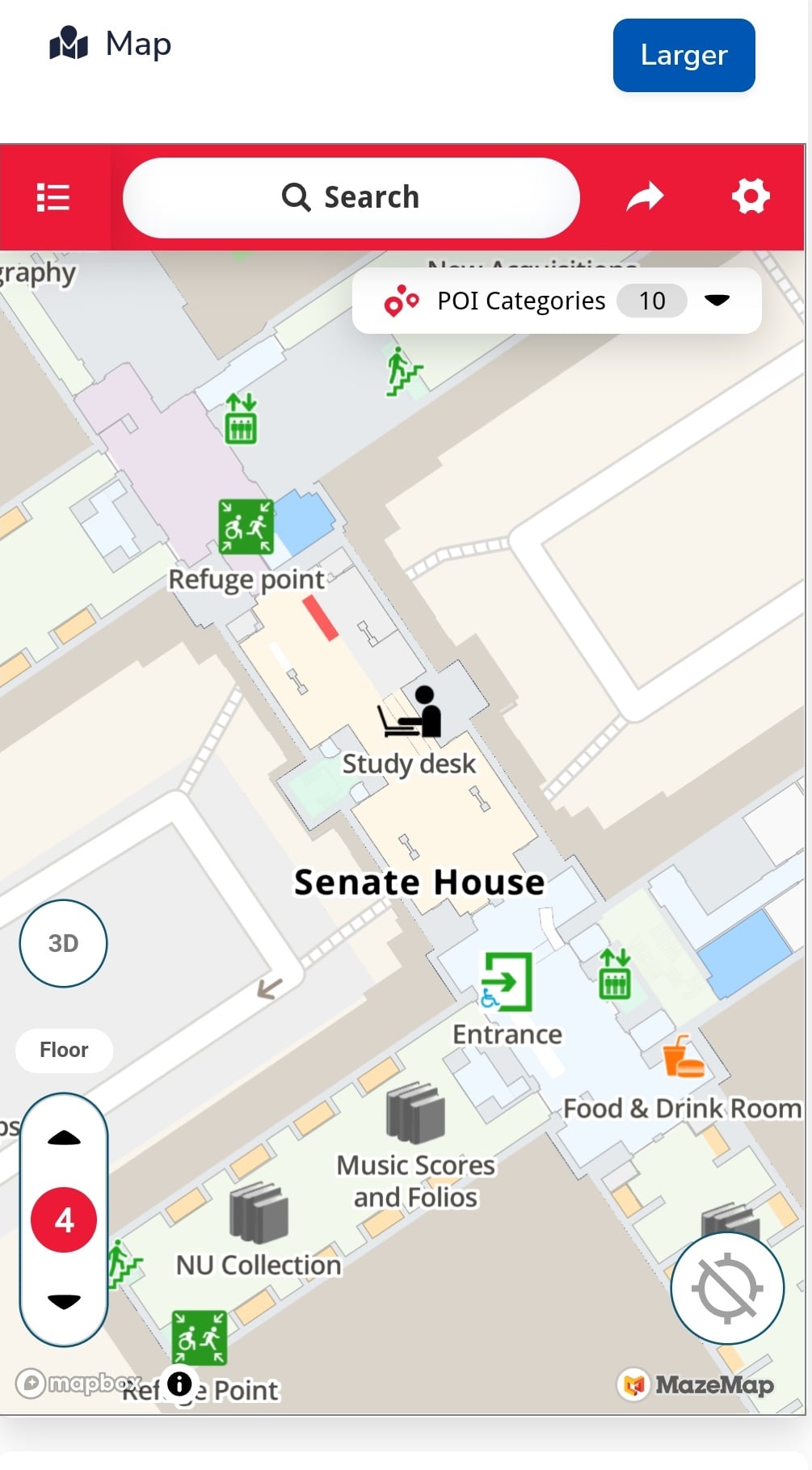
Task: Open the menu list icon beside search
Action: [x=53, y=196]
